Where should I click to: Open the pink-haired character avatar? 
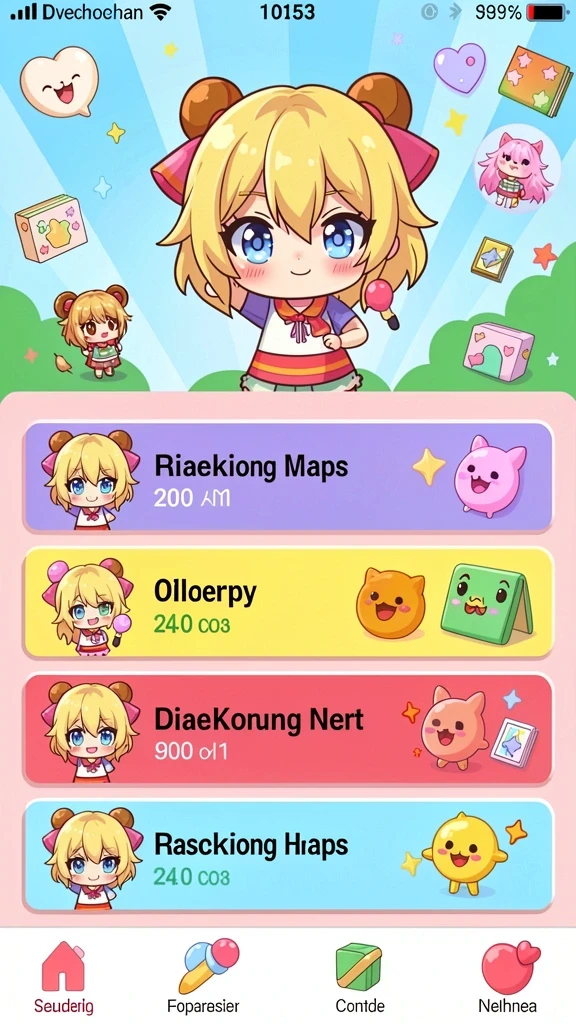pyautogui.click(x=517, y=166)
